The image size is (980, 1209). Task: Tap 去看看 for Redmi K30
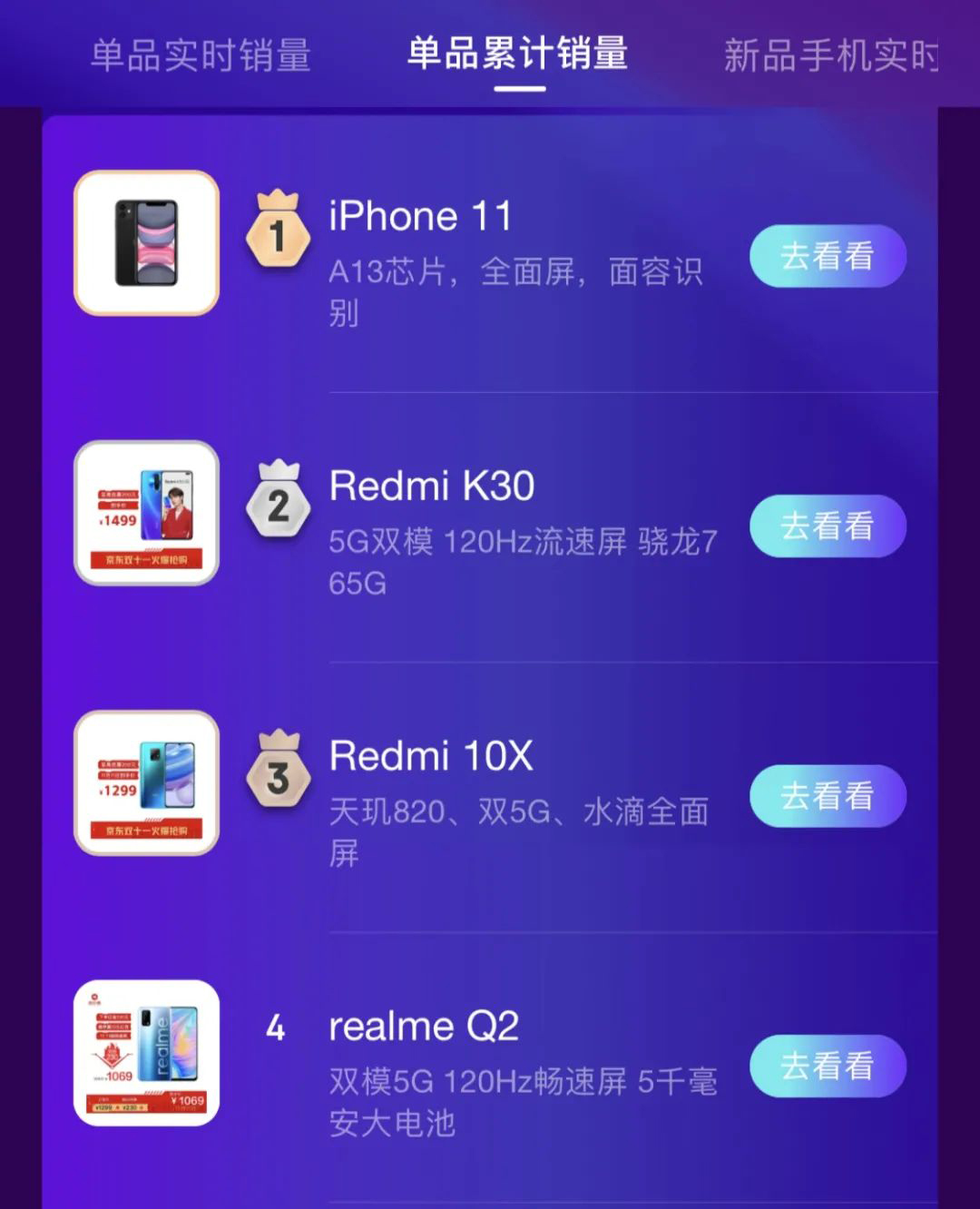pyautogui.click(x=827, y=526)
